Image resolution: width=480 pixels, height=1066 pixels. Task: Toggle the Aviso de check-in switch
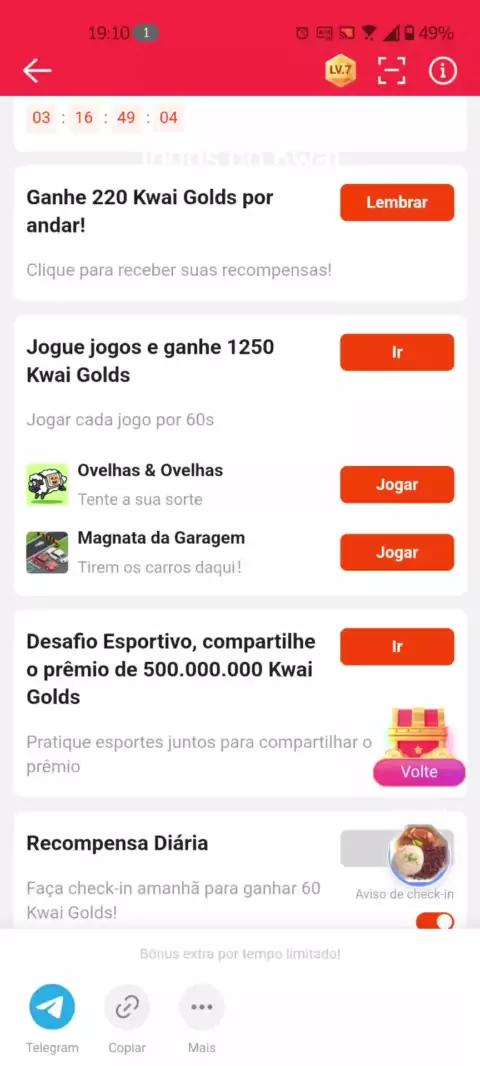pos(435,922)
